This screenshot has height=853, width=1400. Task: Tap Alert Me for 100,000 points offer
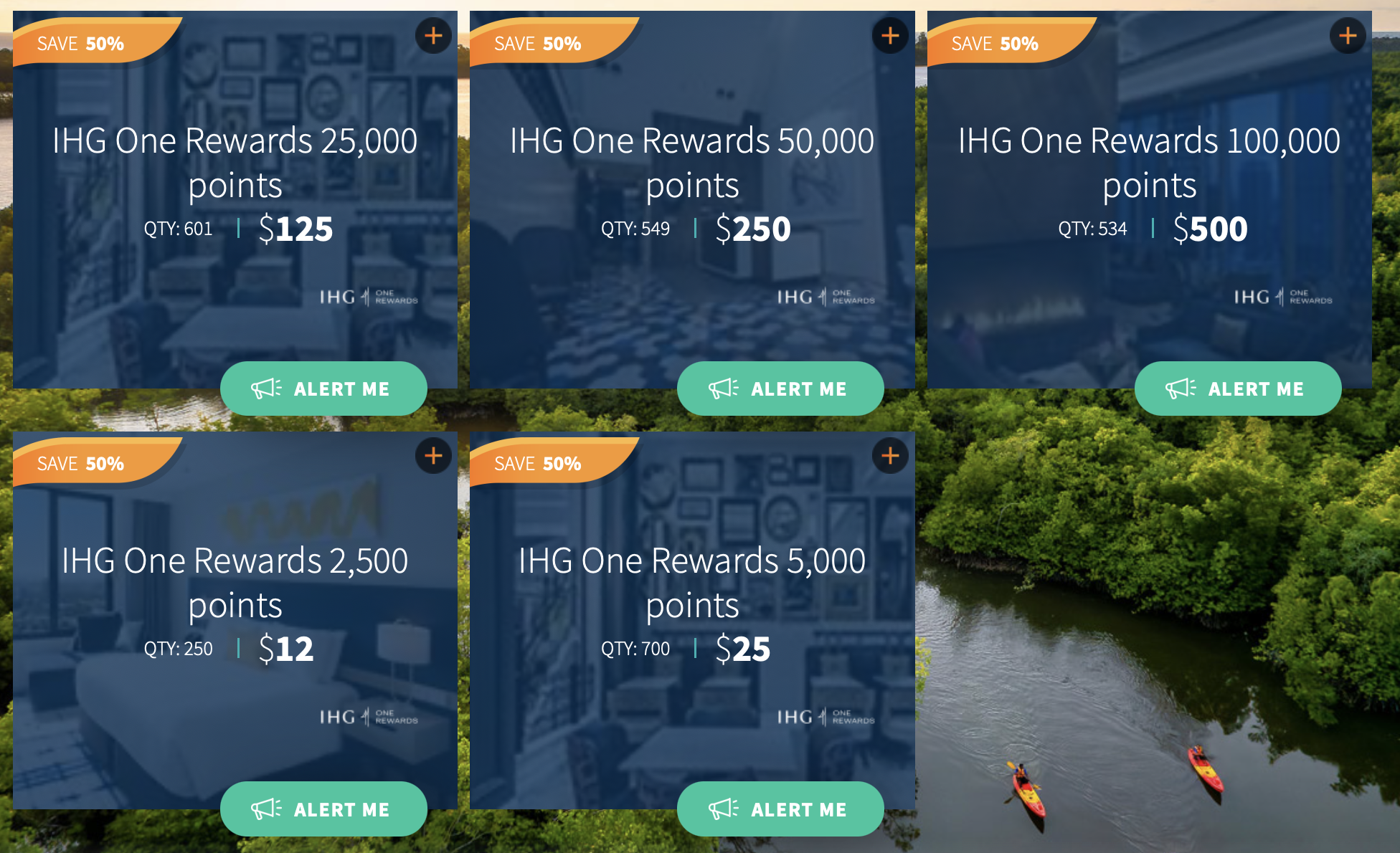[x=1237, y=389]
